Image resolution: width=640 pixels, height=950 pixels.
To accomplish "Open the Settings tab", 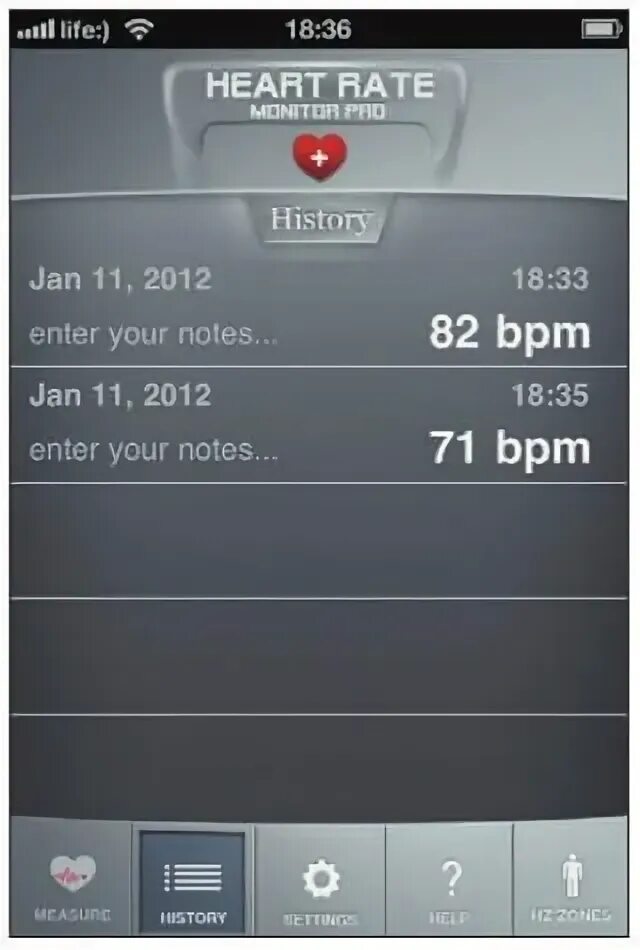I will coord(321,885).
